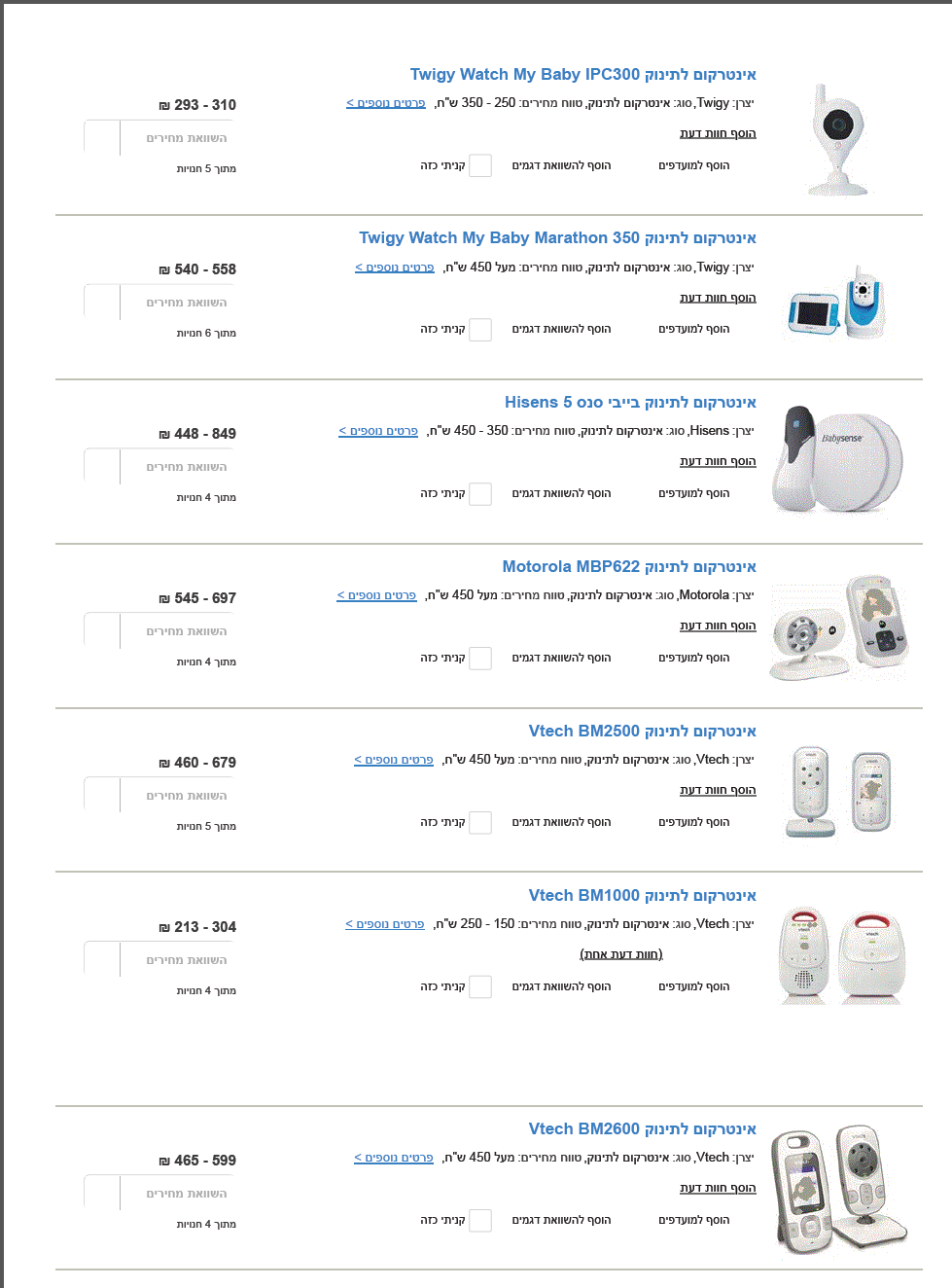Screen dimensions: 952x1288
Task: Compare prices for Hisens 5 monitor
Action: pos(186,467)
